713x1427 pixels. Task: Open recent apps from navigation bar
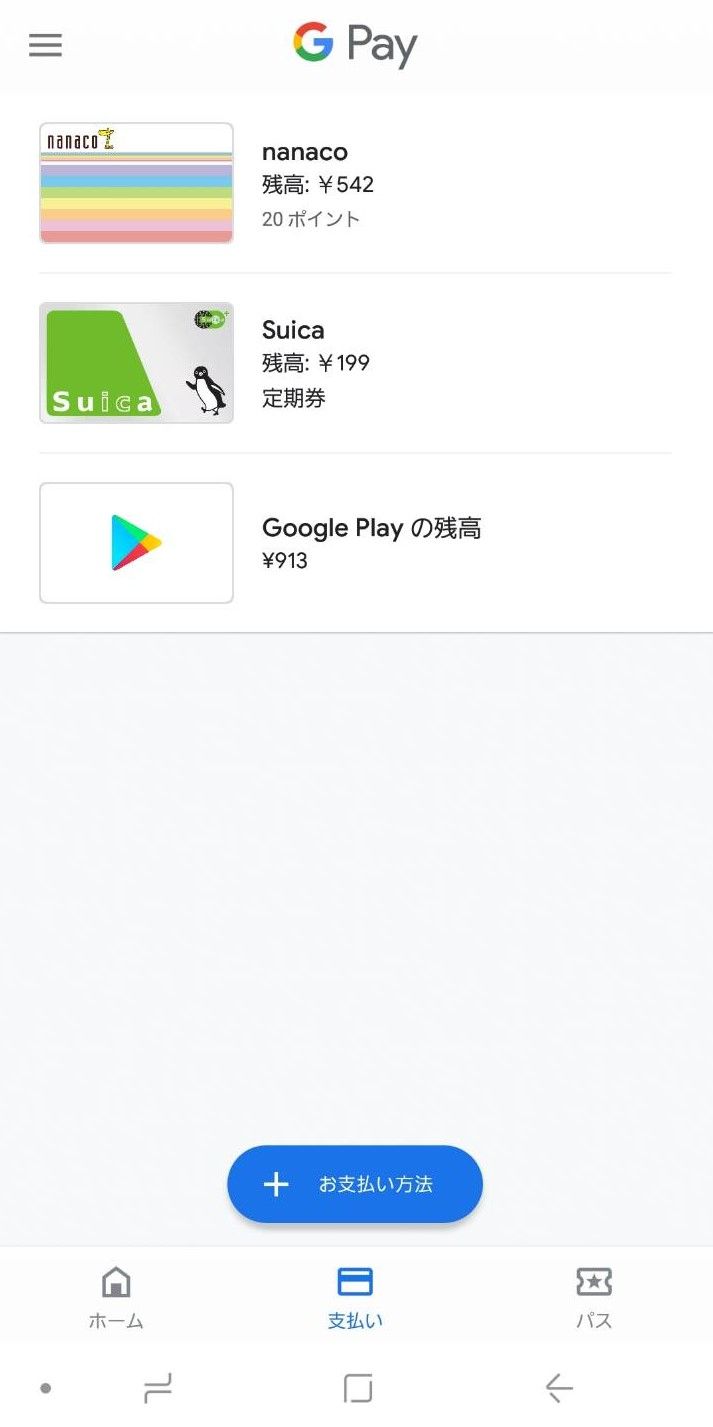(x=157, y=1387)
